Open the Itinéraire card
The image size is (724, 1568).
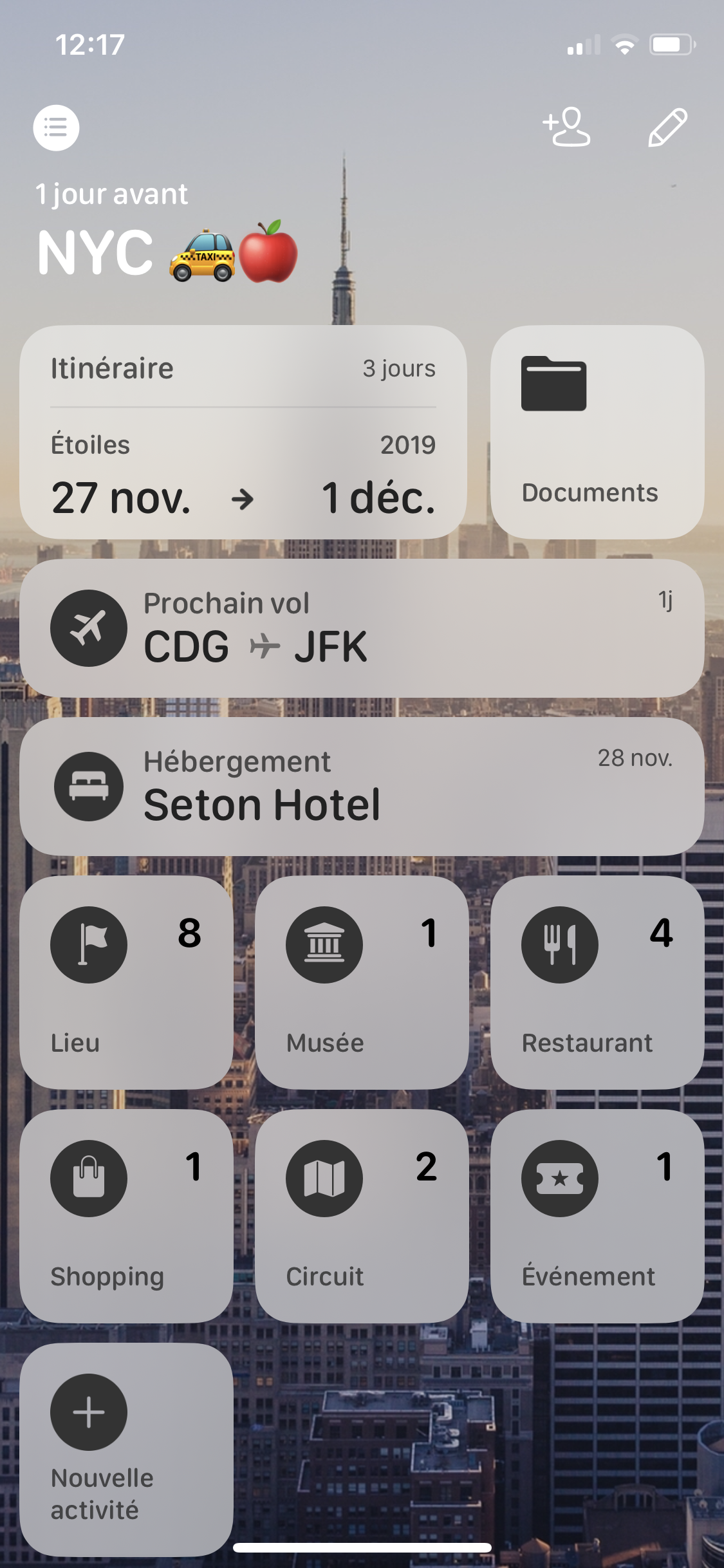[x=243, y=432]
